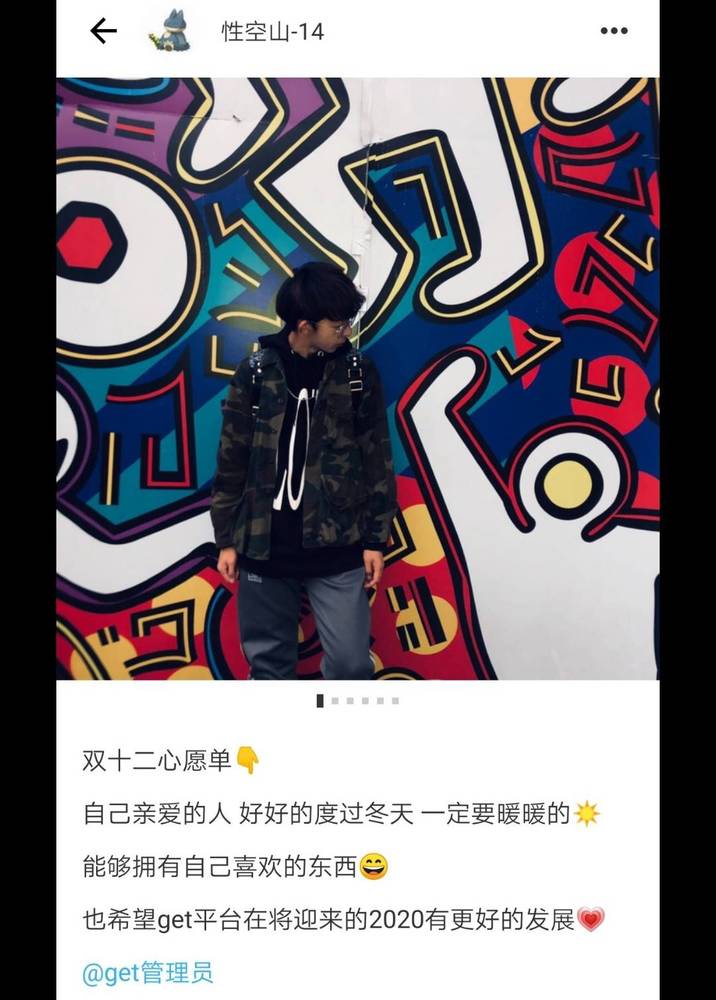Open the 性空山-14 user profile avatar
Screen dimensions: 716x1000
168,32
